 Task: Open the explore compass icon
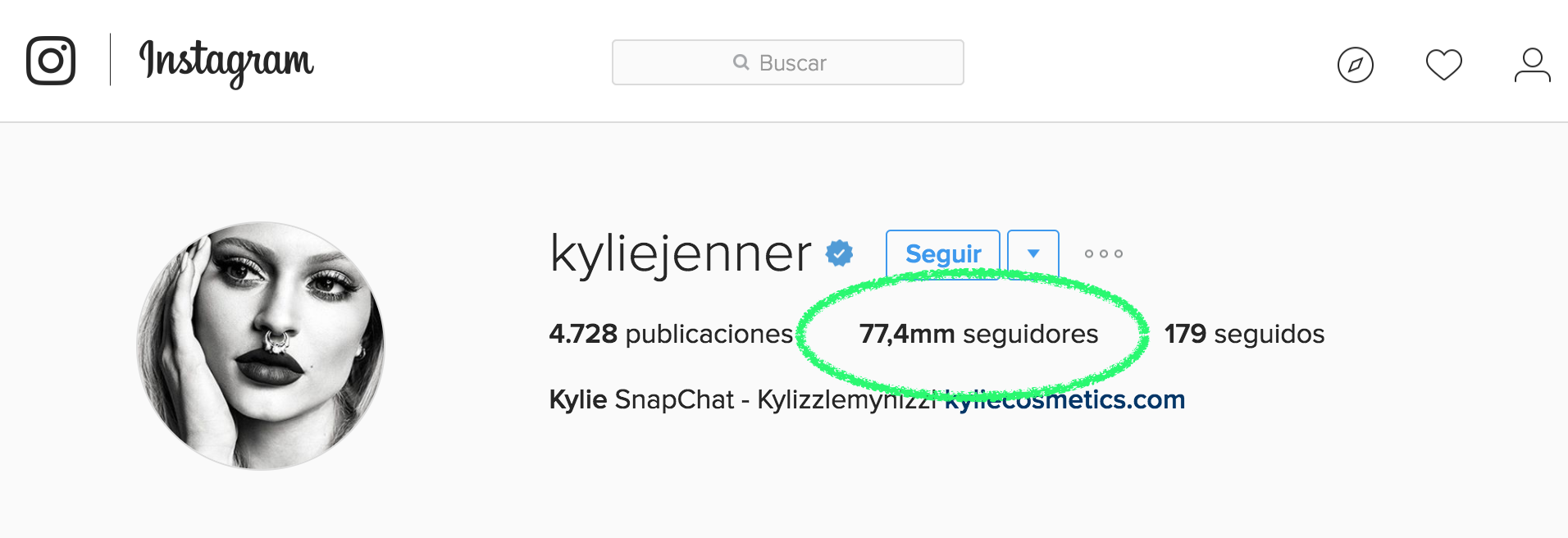(x=1355, y=65)
